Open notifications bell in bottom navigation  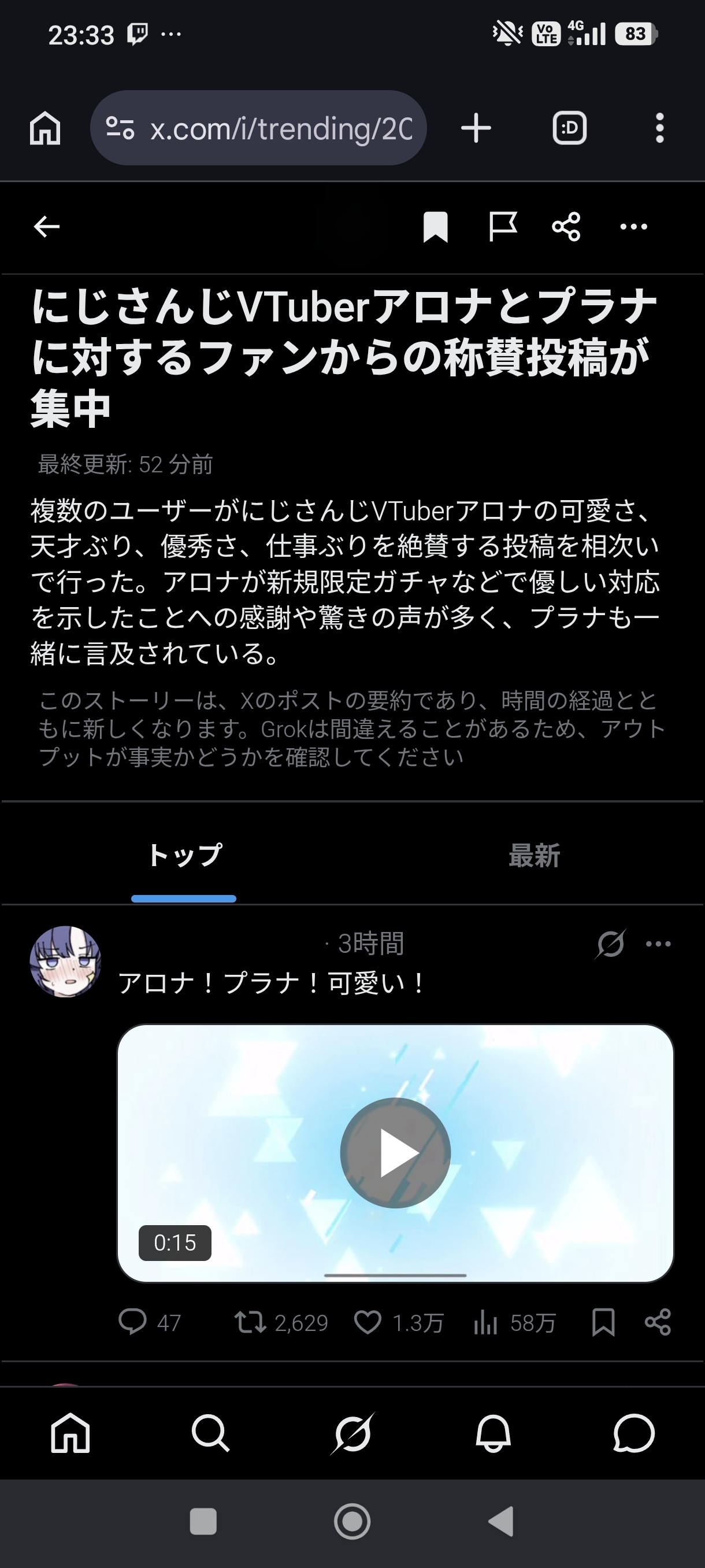click(493, 1433)
